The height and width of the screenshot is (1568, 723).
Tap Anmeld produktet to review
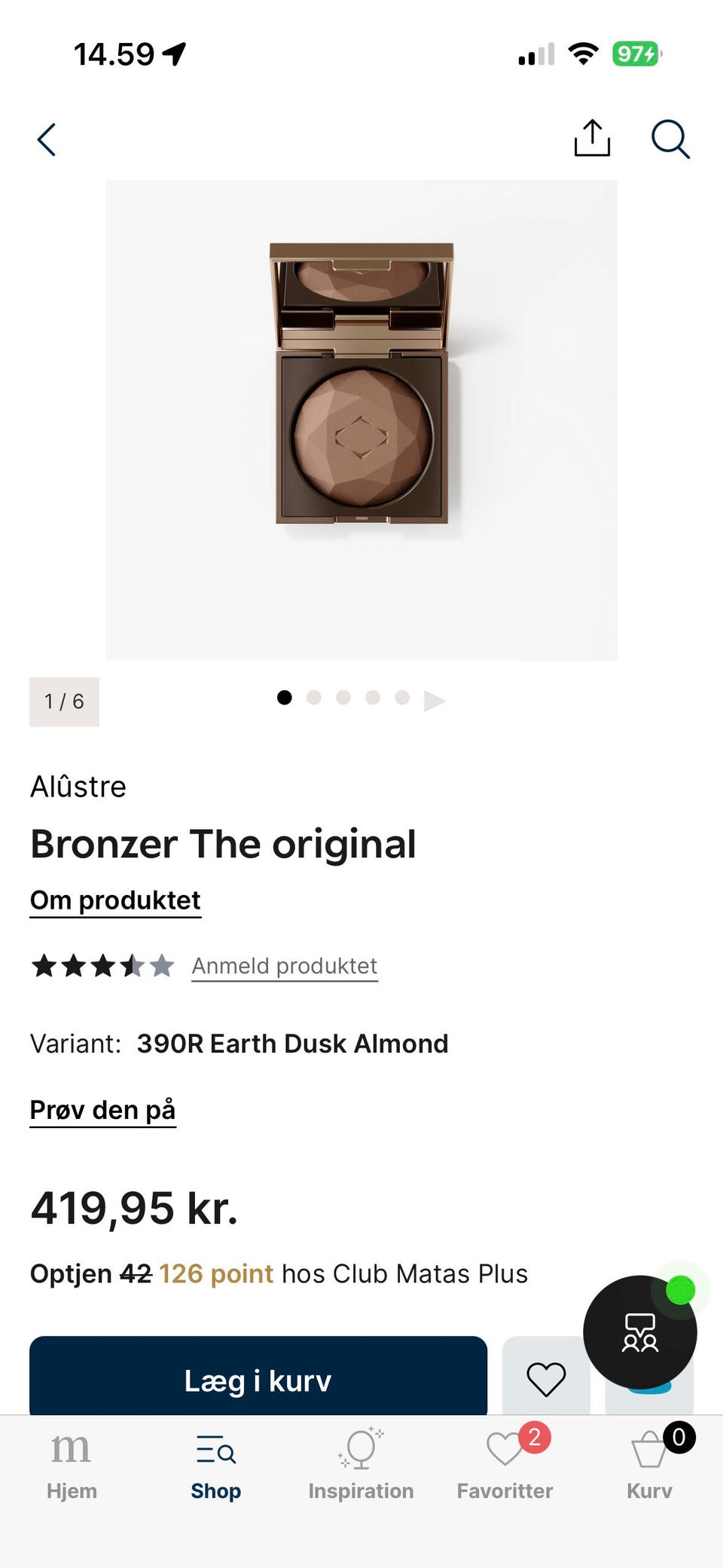tap(285, 966)
